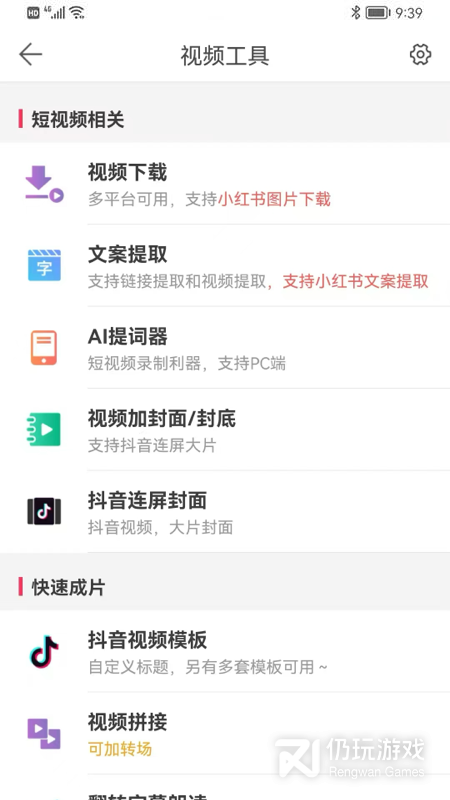Tap the 视频拼接 row

pos(225,734)
